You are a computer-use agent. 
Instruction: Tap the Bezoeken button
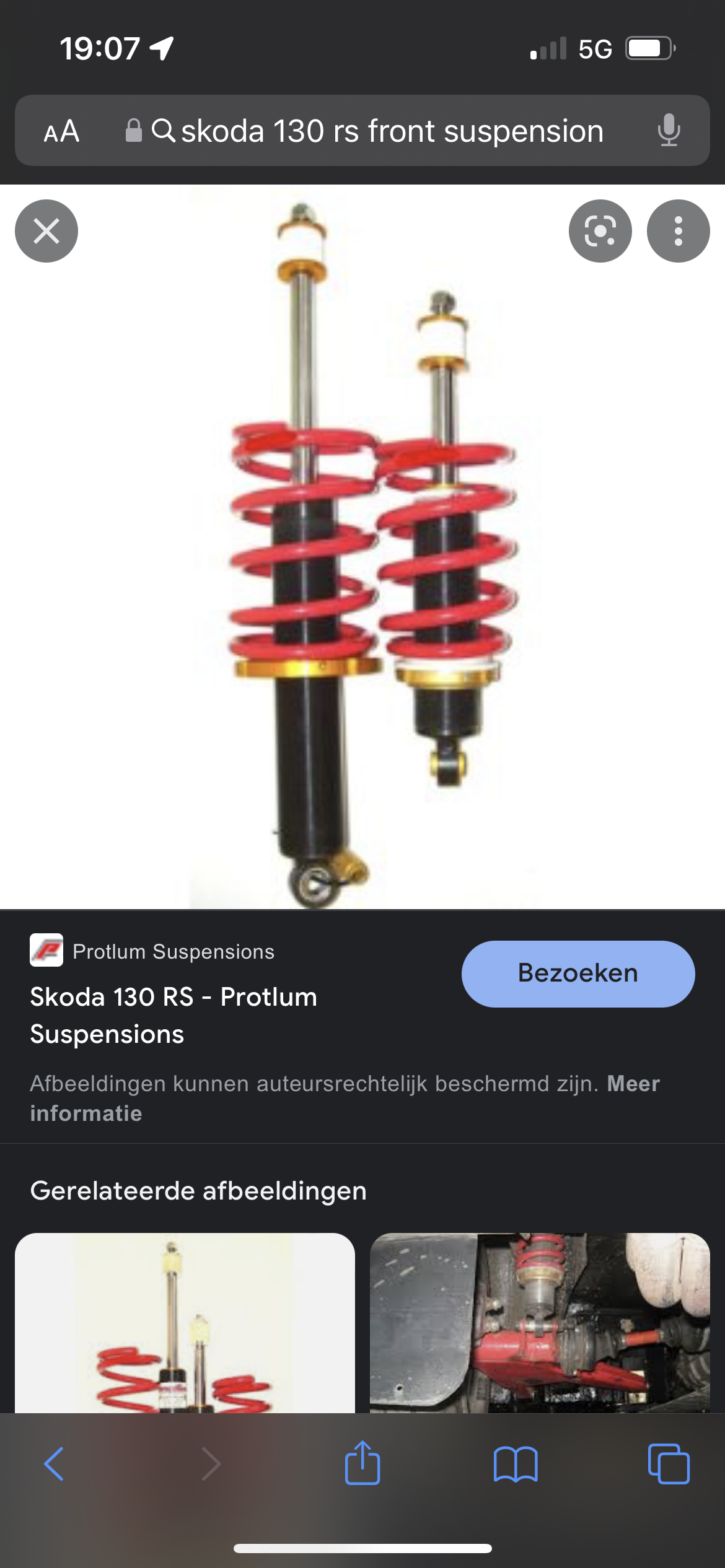578,973
